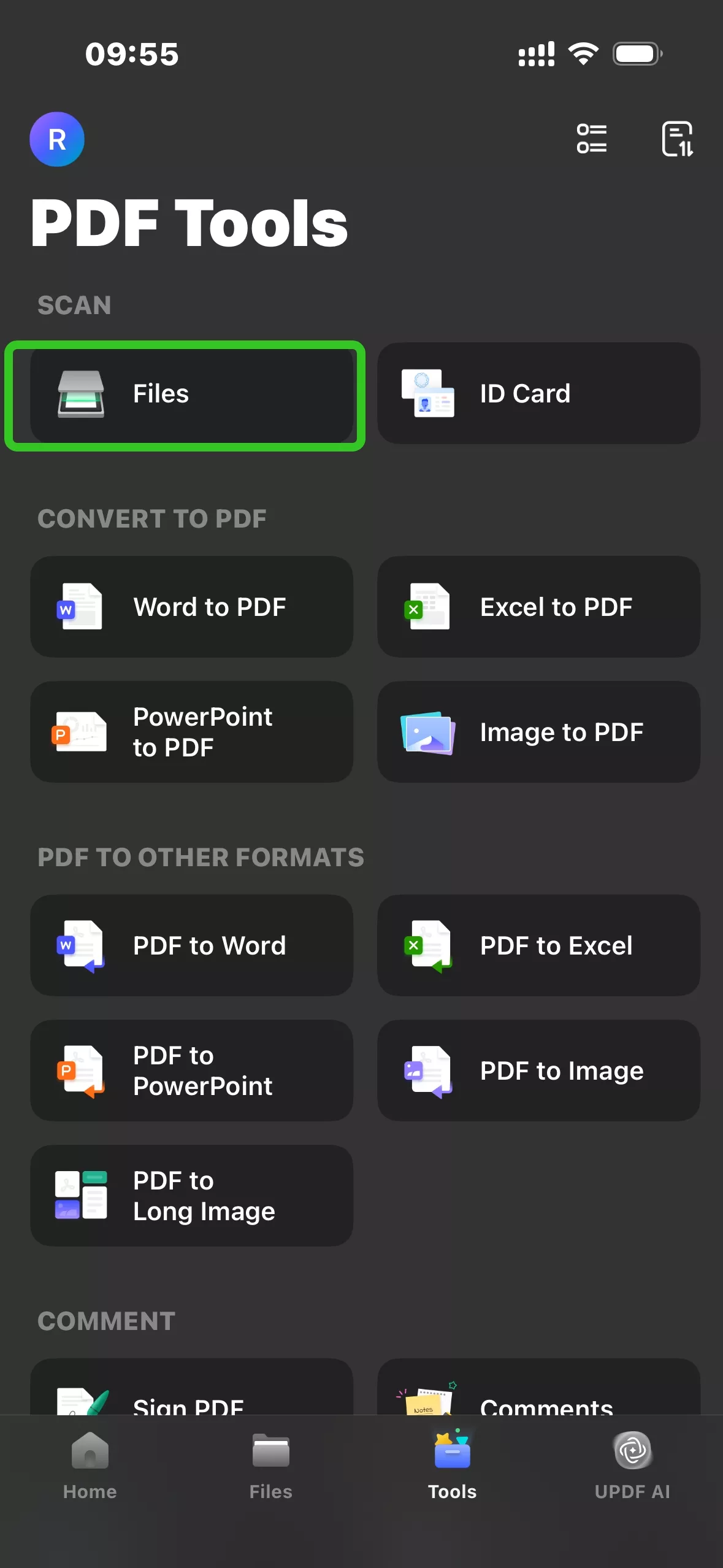723x1568 pixels.
Task: Select the PDF to Long Image converter
Action: tap(191, 1196)
